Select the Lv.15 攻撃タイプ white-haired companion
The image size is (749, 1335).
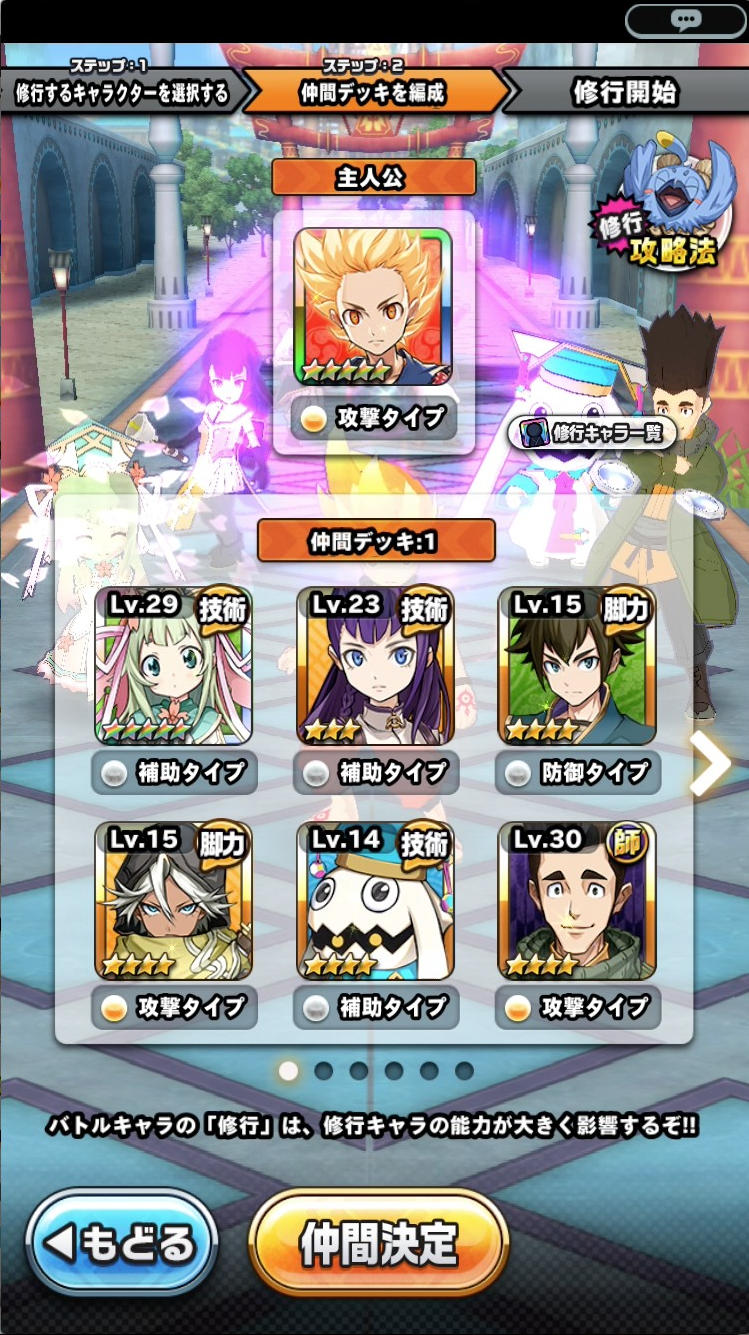[174, 902]
